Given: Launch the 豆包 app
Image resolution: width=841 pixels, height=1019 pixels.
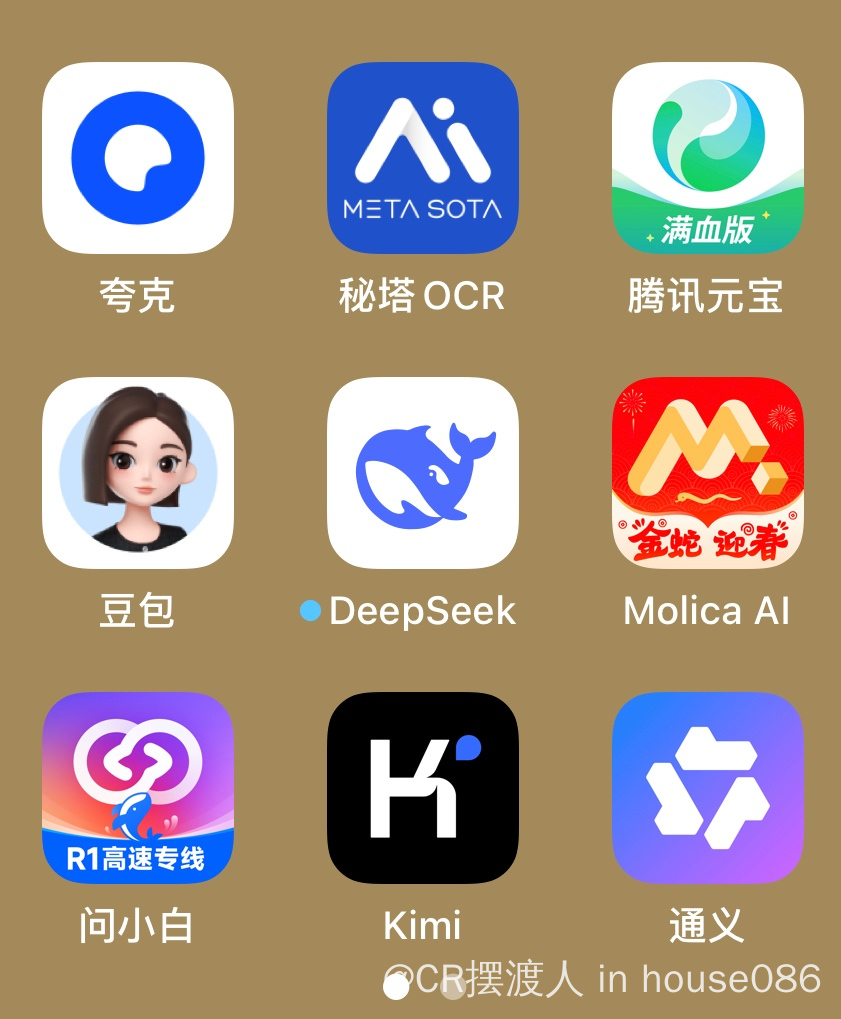Looking at the screenshot, I should click(x=138, y=473).
